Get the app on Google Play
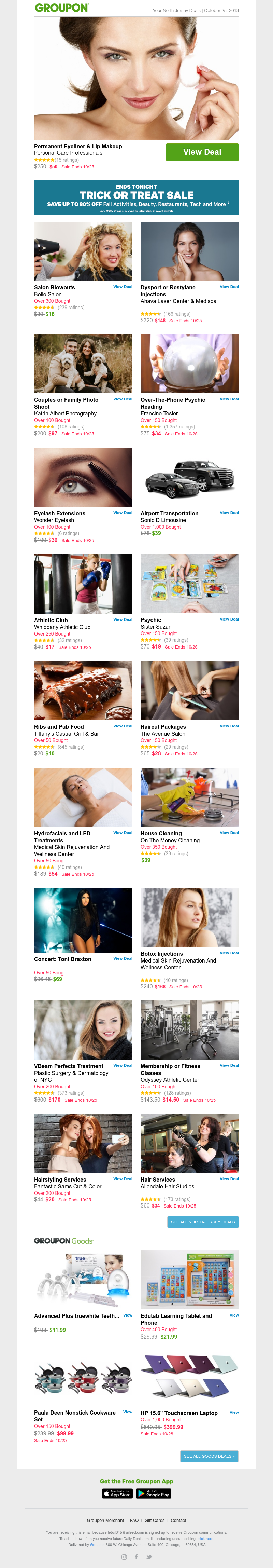 pos(153,1493)
